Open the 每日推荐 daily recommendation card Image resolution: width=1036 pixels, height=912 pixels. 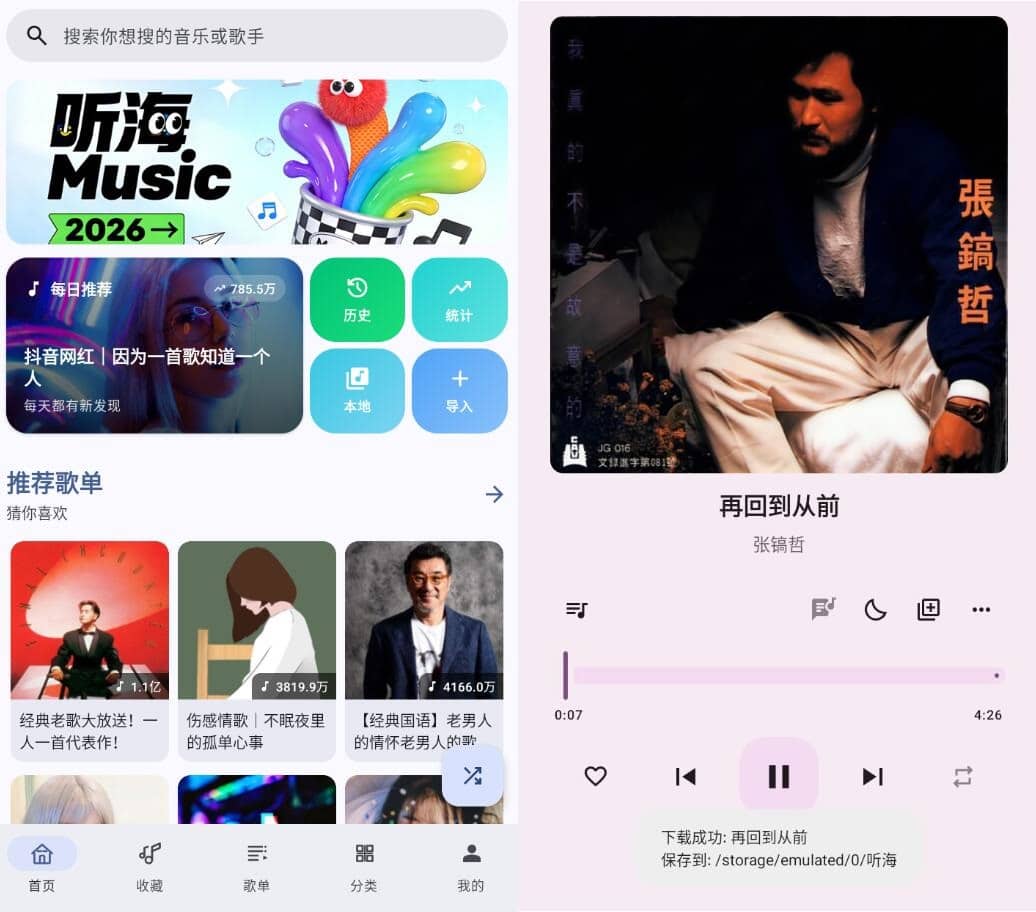pyautogui.click(x=154, y=345)
